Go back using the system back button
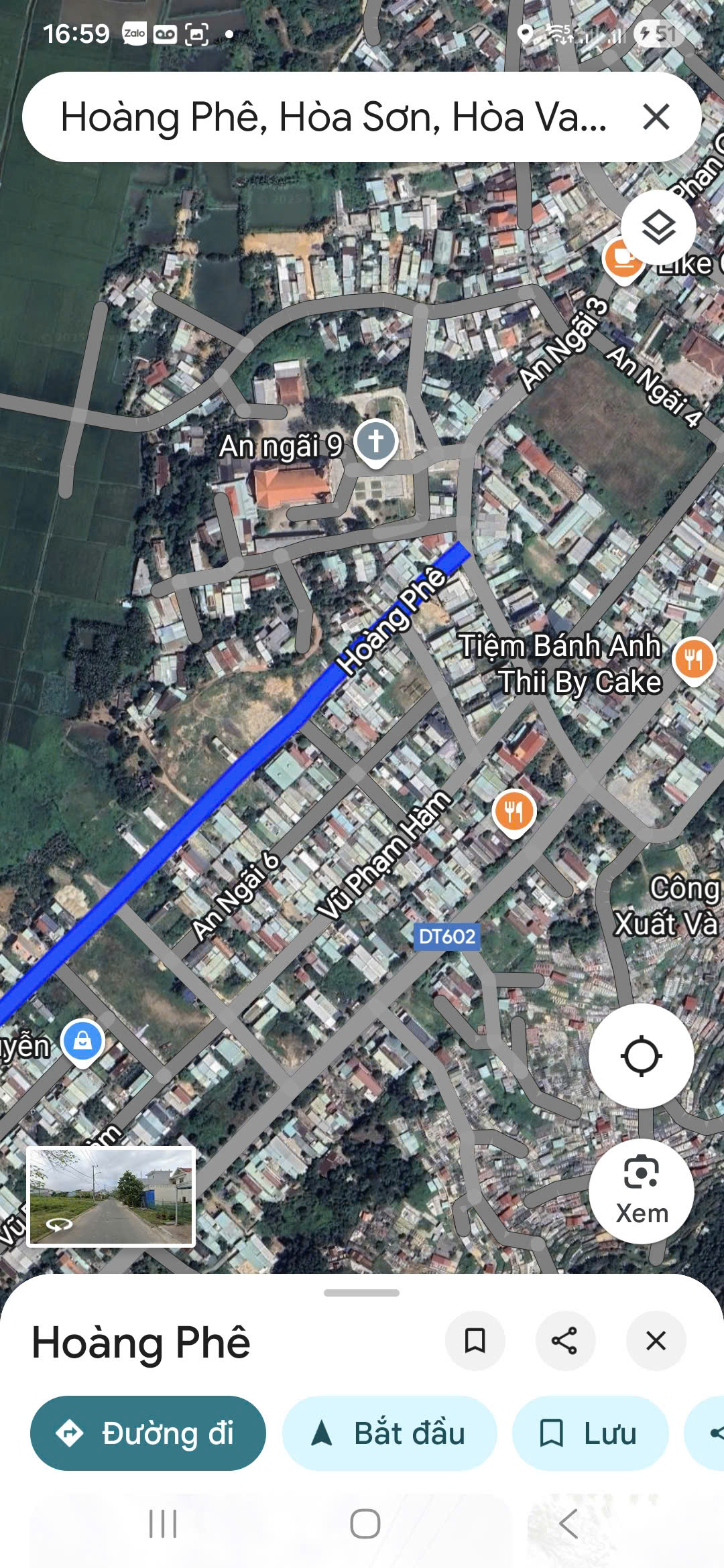The width and height of the screenshot is (724, 1568). point(568,1524)
